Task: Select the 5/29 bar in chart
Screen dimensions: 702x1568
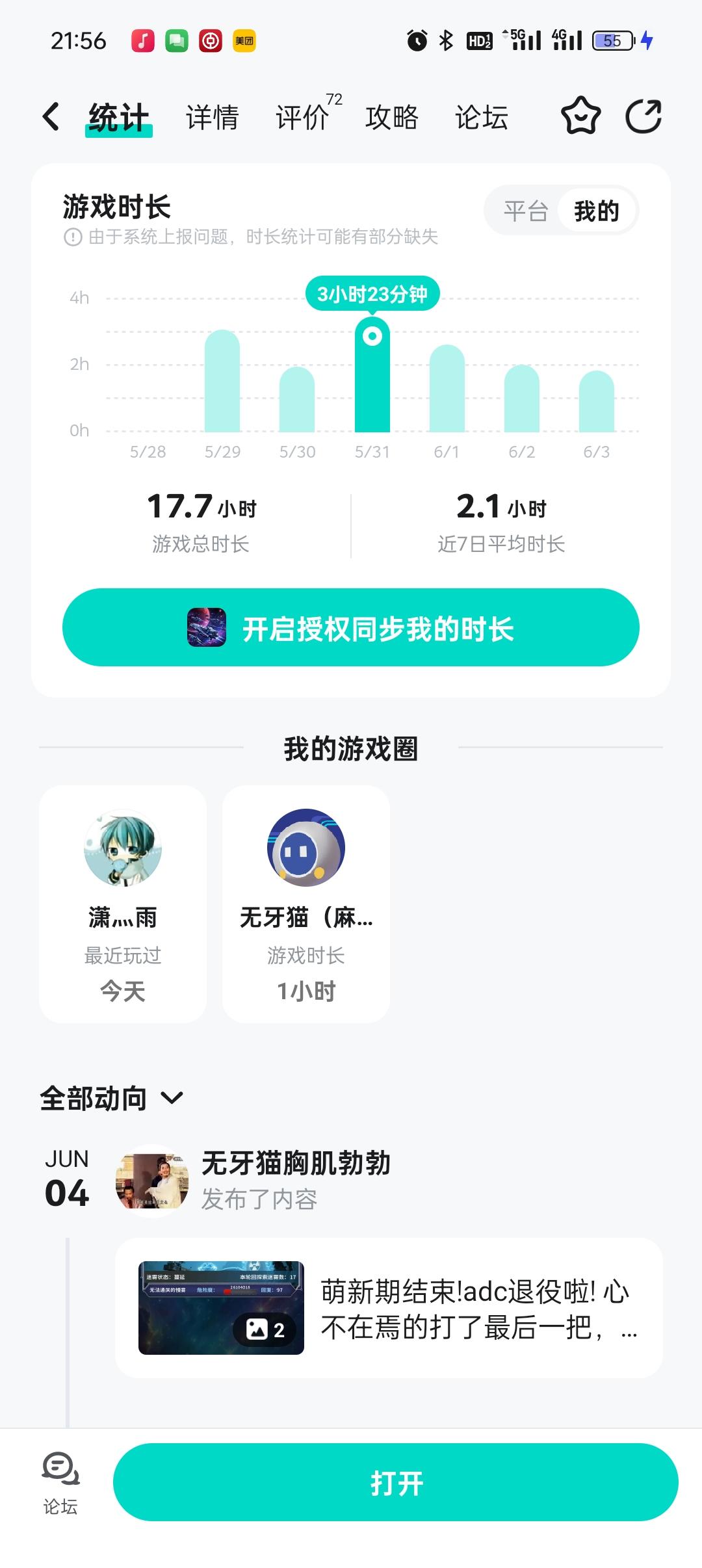Action: coord(222,384)
